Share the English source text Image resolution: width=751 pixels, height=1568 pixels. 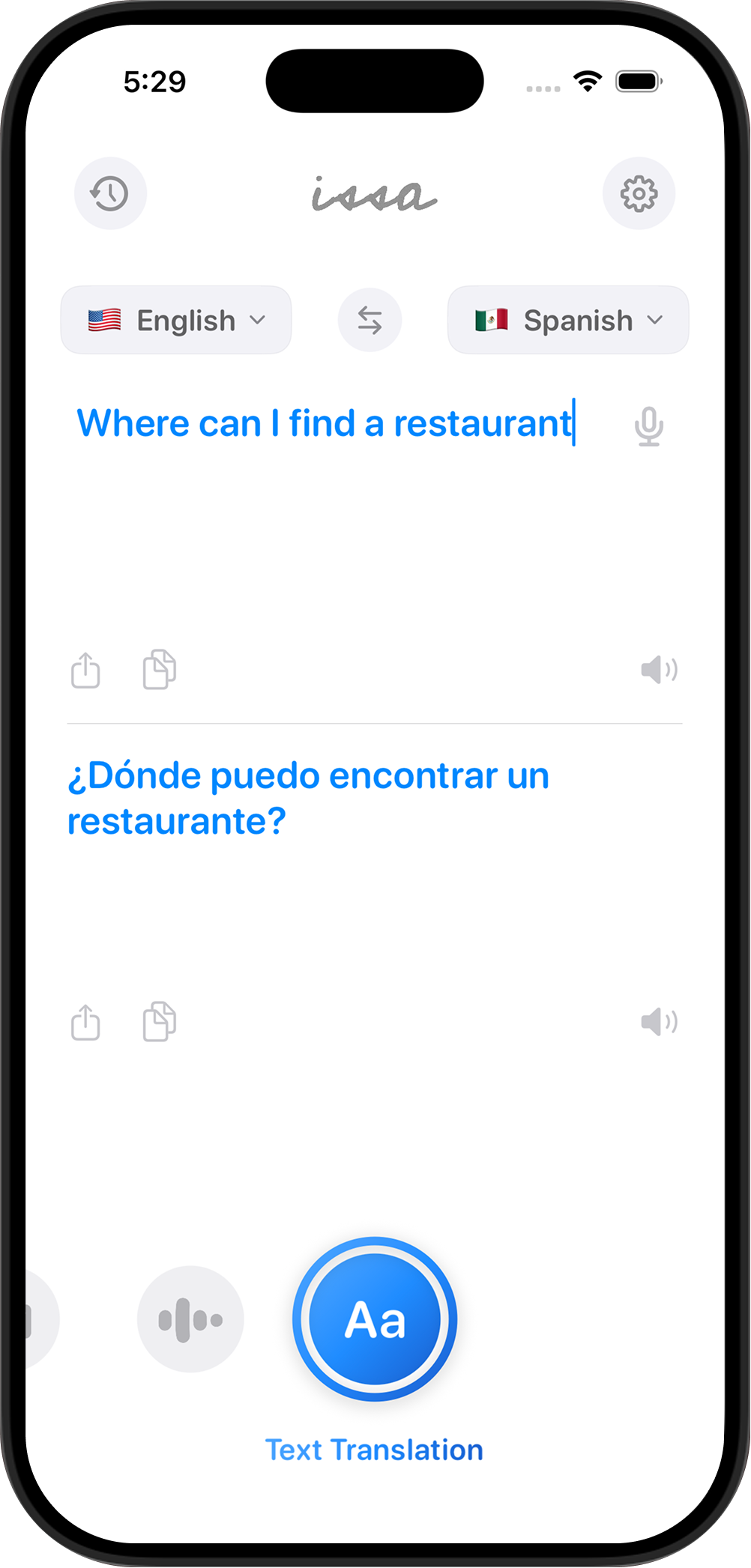point(85,669)
